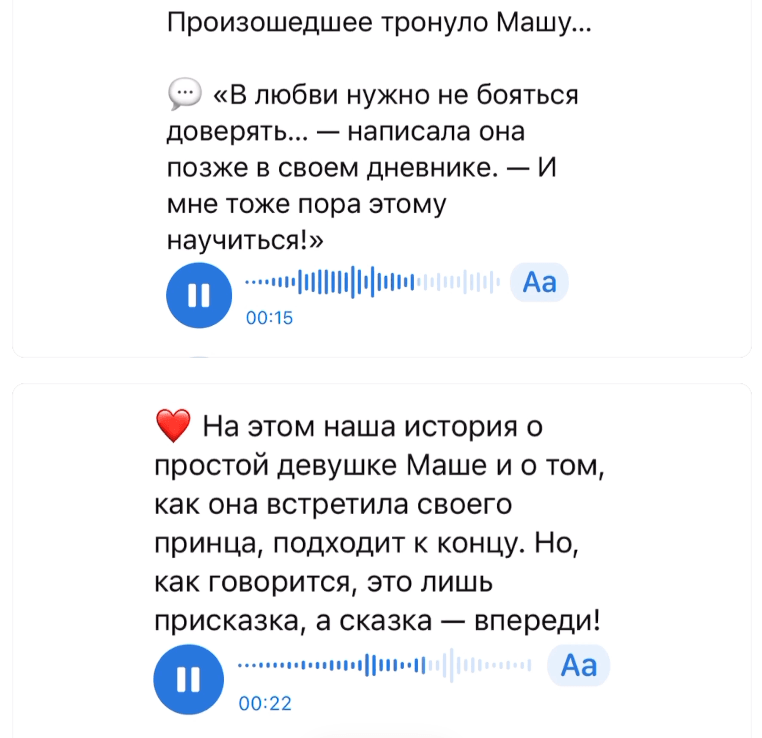The width and height of the screenshot is (762, 738).
Task: Show transcript for the 00:15 voice message
Action: click(x=539, y=282)
